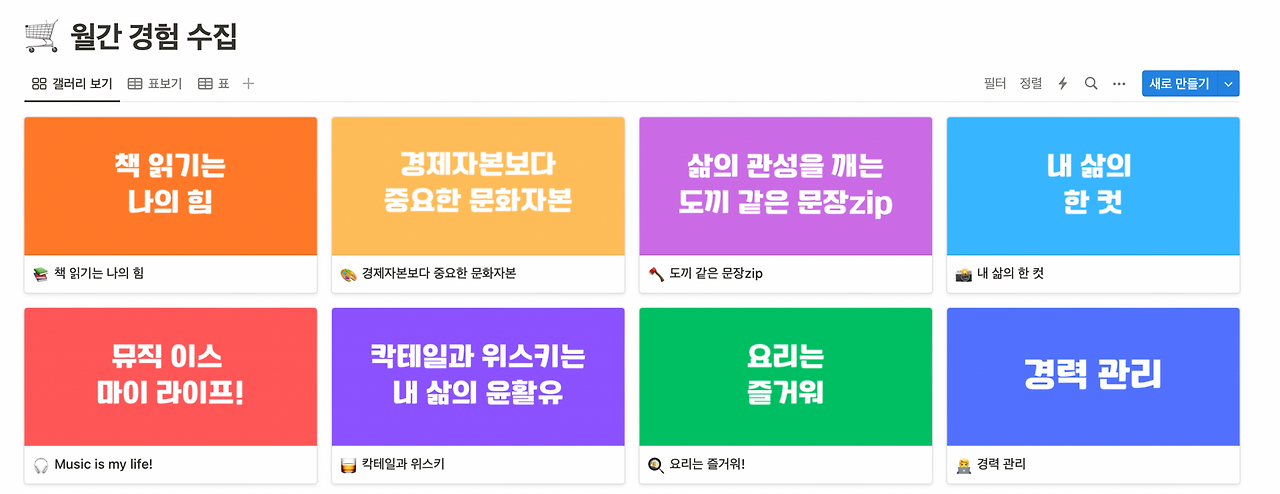Viewport: 1280px width, 494px height.
Task: Open the 필터 option
Action: (x=994, y=84)
